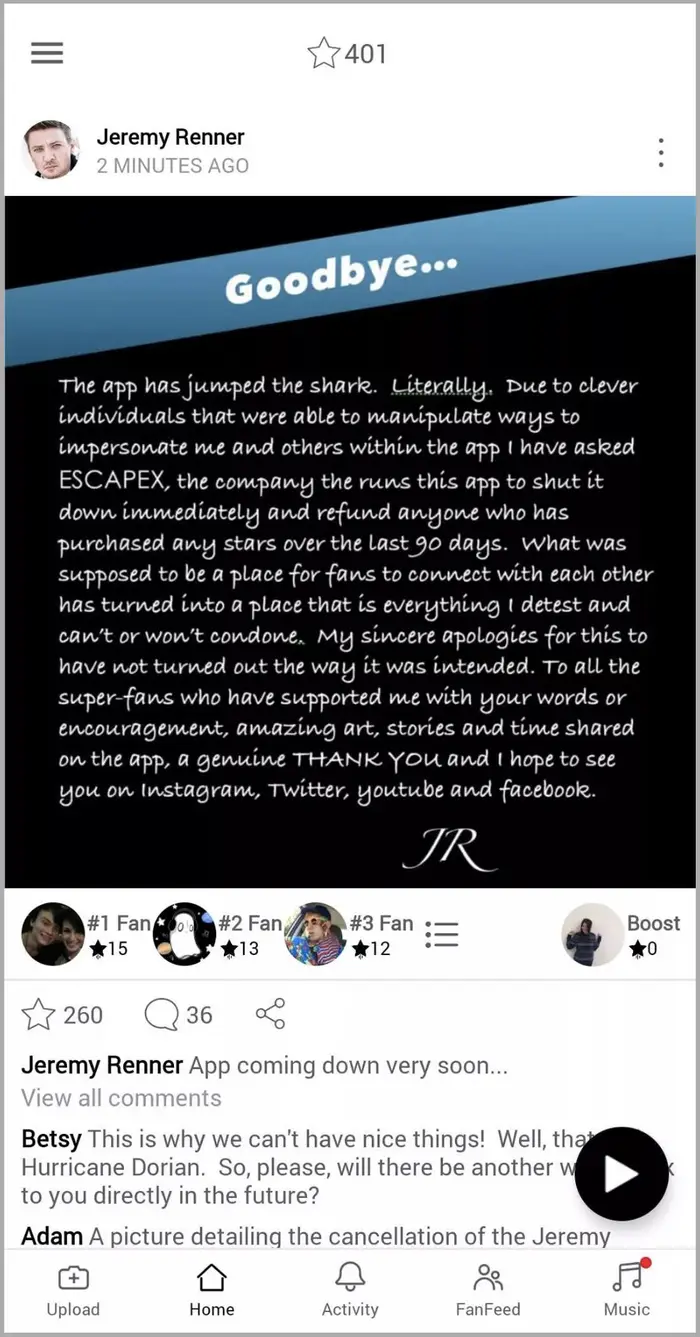The width and height of the screenshot is (700, 1337).
Task: View the #3 Fan profile
Action: click(x=315, y=934)
